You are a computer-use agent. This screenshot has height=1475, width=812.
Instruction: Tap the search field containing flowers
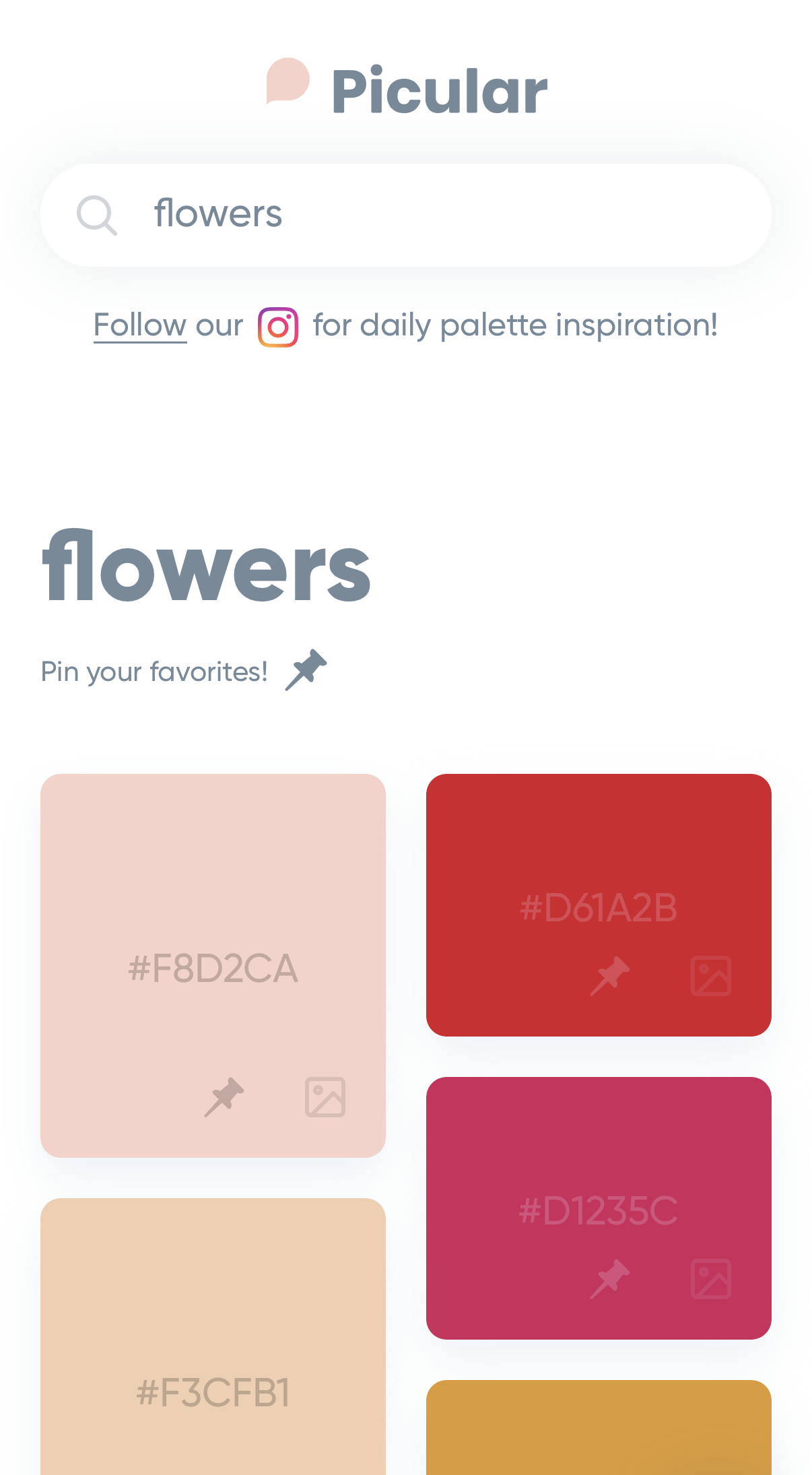[405, 215]
